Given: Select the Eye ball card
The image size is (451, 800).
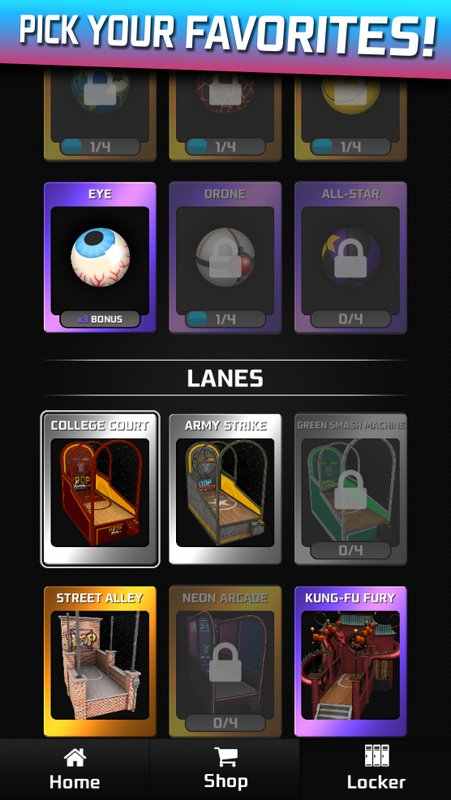Looking at the screenshot, I should 100,257.
